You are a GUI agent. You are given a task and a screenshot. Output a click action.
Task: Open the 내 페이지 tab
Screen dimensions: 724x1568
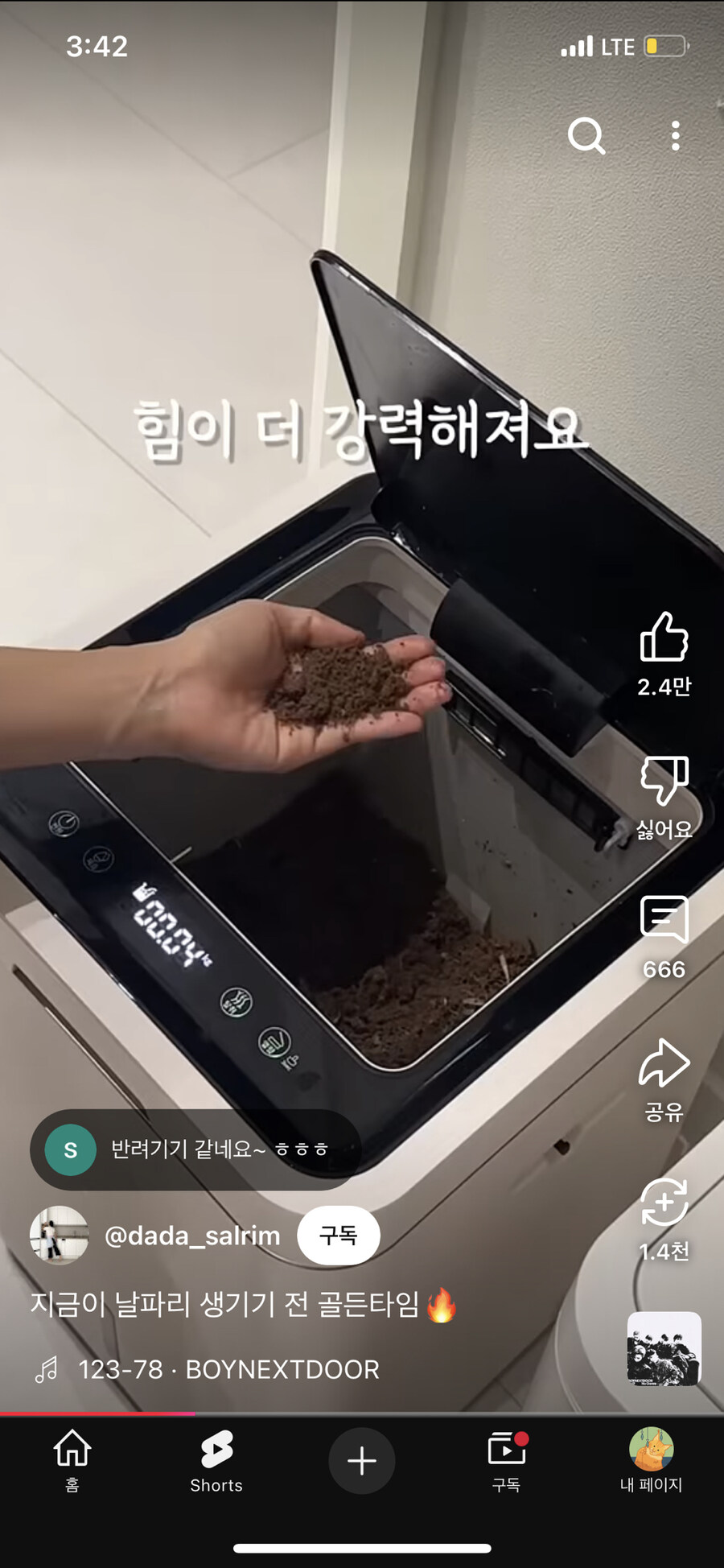point(651,1460)
